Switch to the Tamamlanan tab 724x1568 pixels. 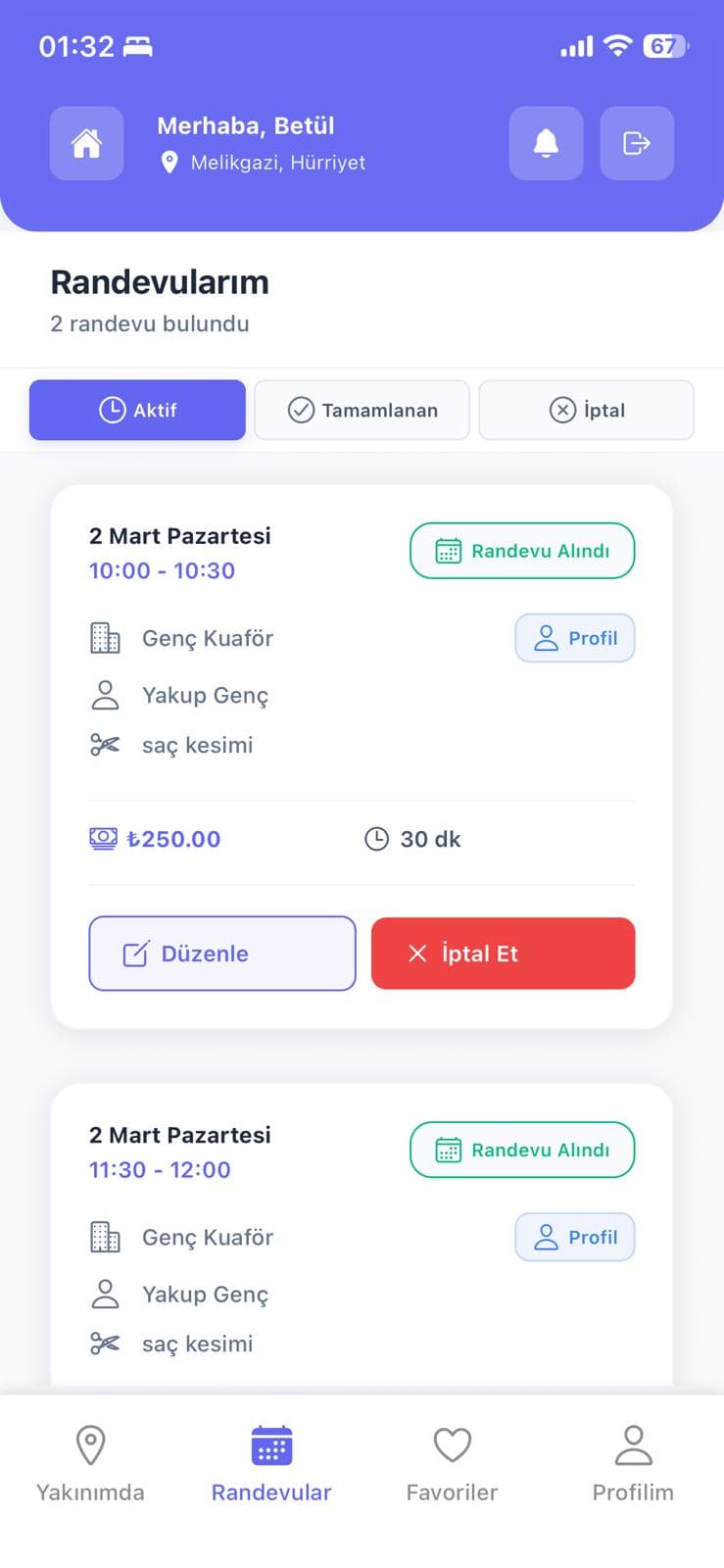click(362, 410)
